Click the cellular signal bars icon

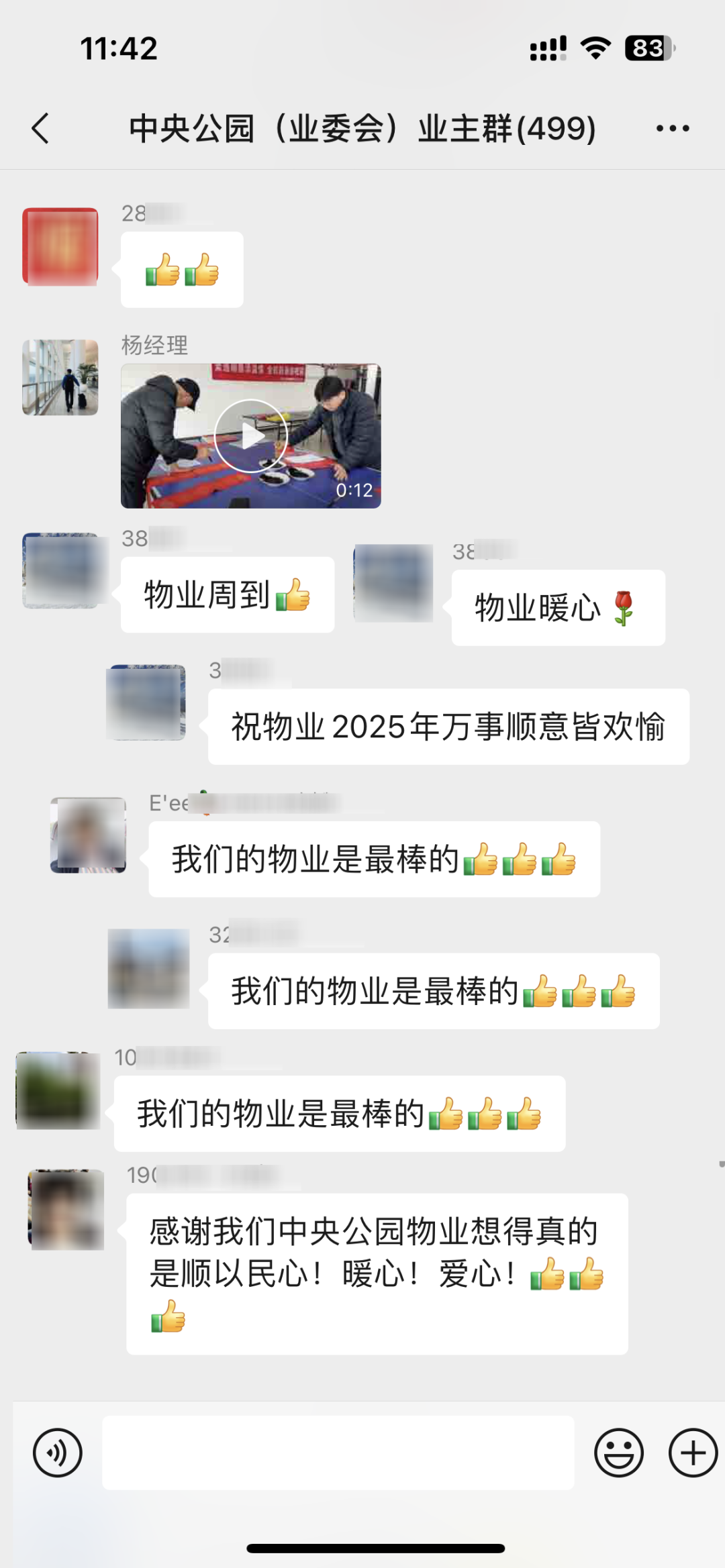pos(544,46)
